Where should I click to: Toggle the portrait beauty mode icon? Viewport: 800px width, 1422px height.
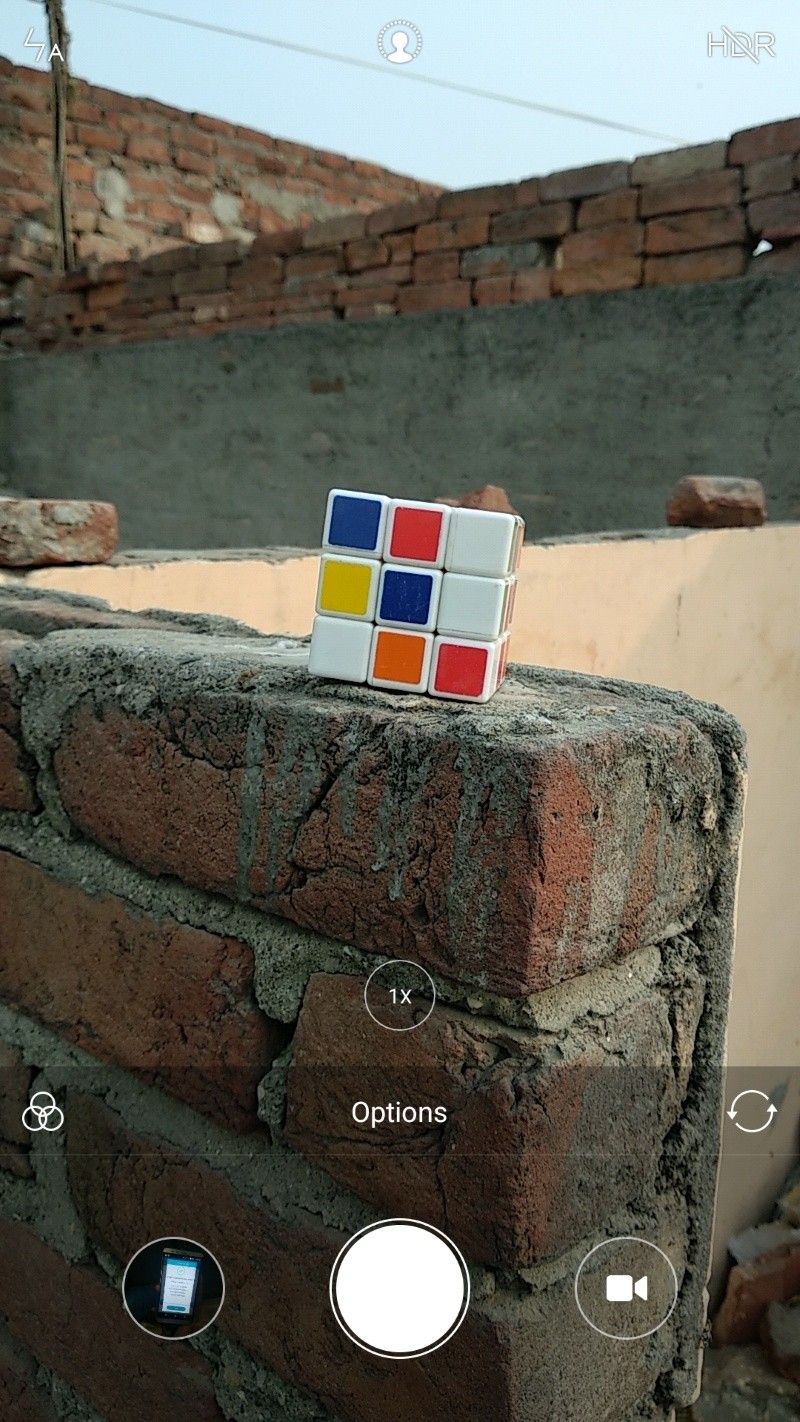399,43
